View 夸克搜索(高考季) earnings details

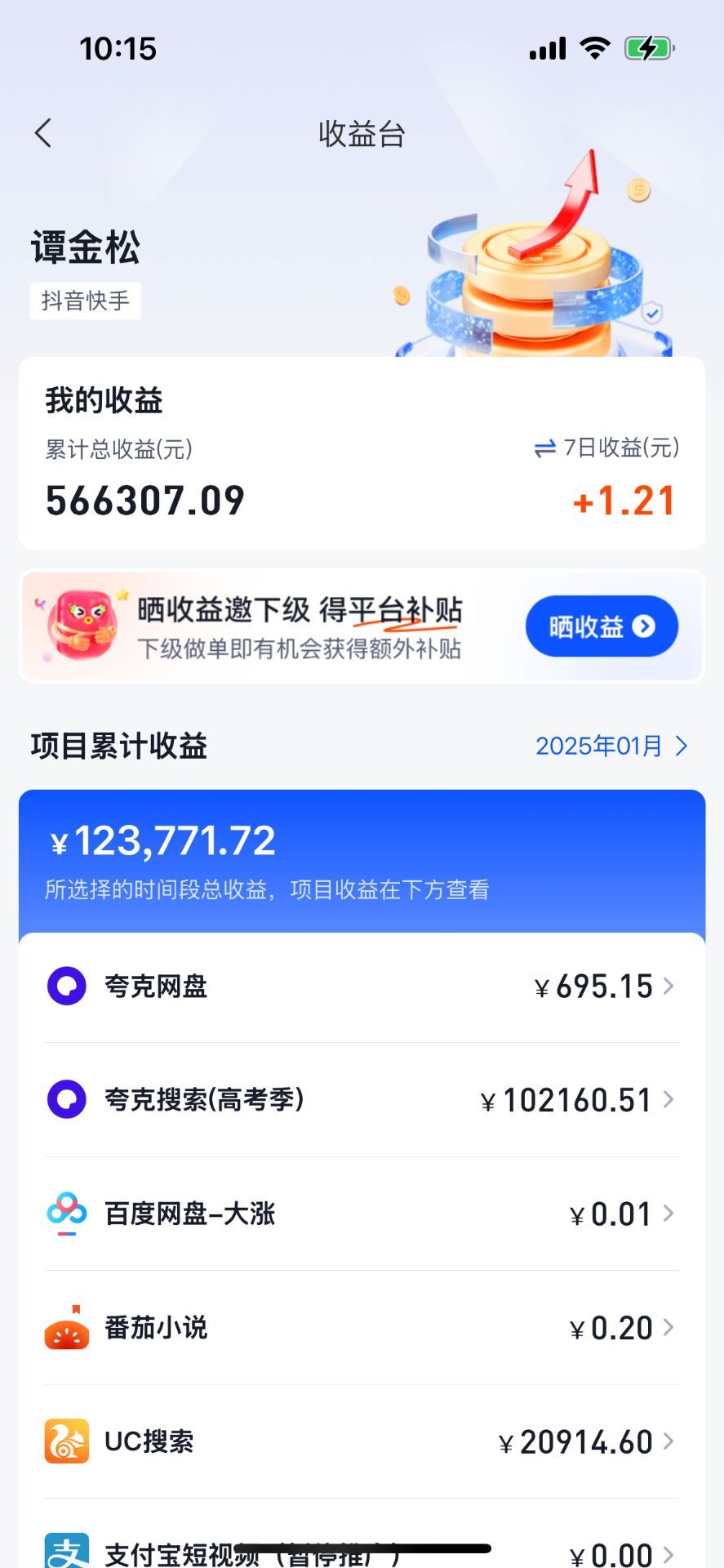point(362,1100)
